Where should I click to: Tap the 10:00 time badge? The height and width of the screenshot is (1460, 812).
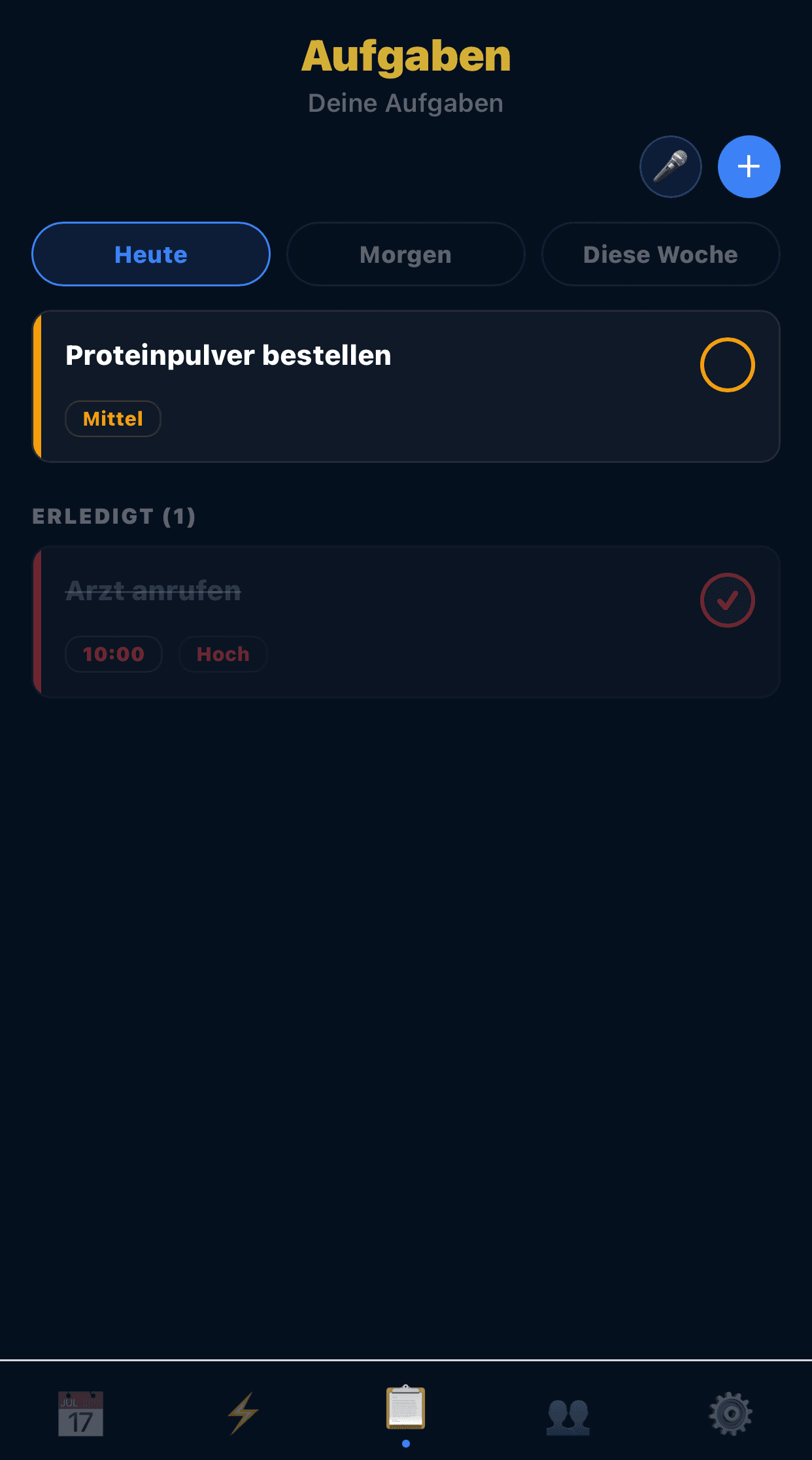[x=113, y=654]
